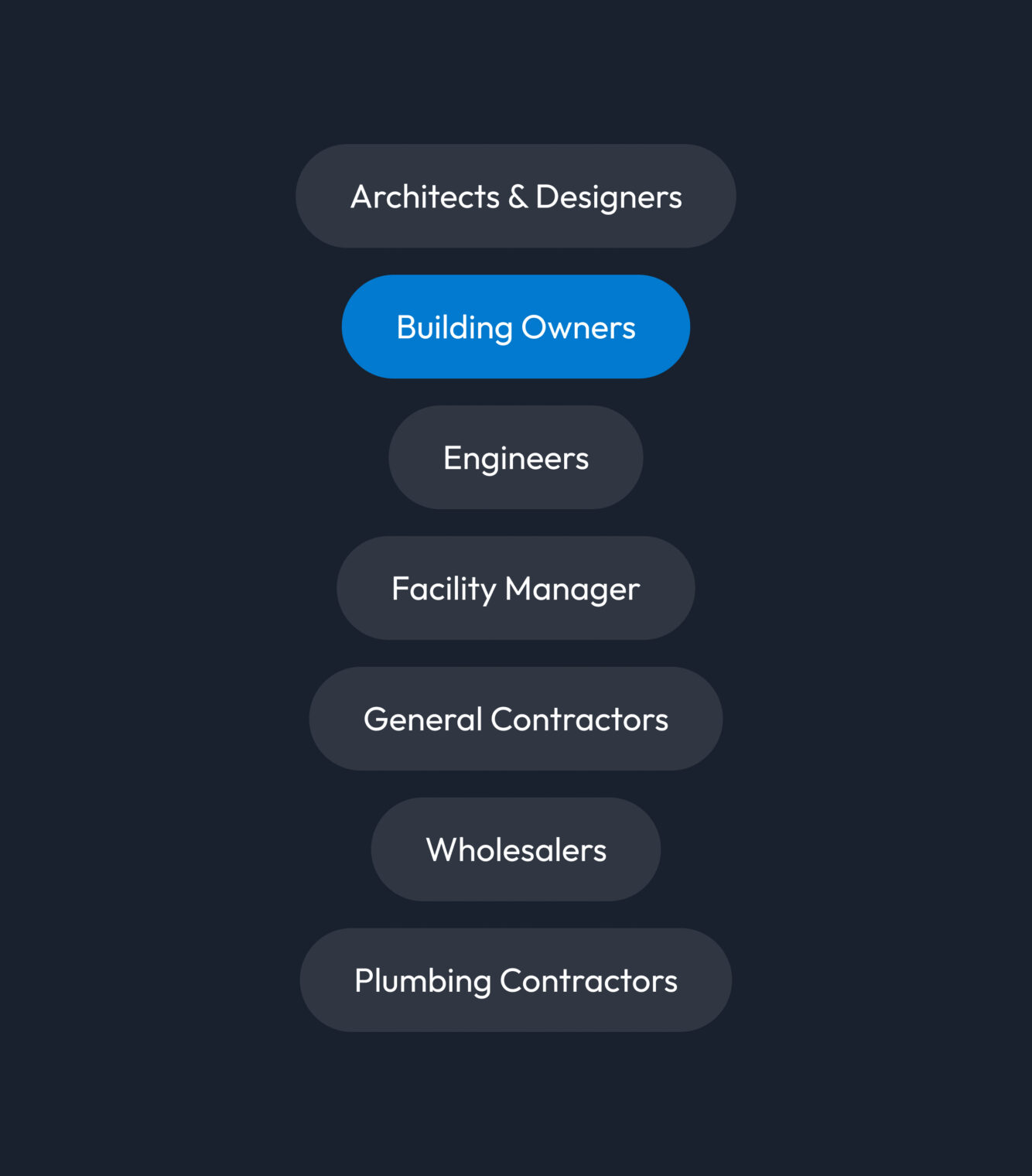Screen dimensions: 1032x1176
Task: Pick Facility Manager from the category menu
Action: tap(516, 588)
